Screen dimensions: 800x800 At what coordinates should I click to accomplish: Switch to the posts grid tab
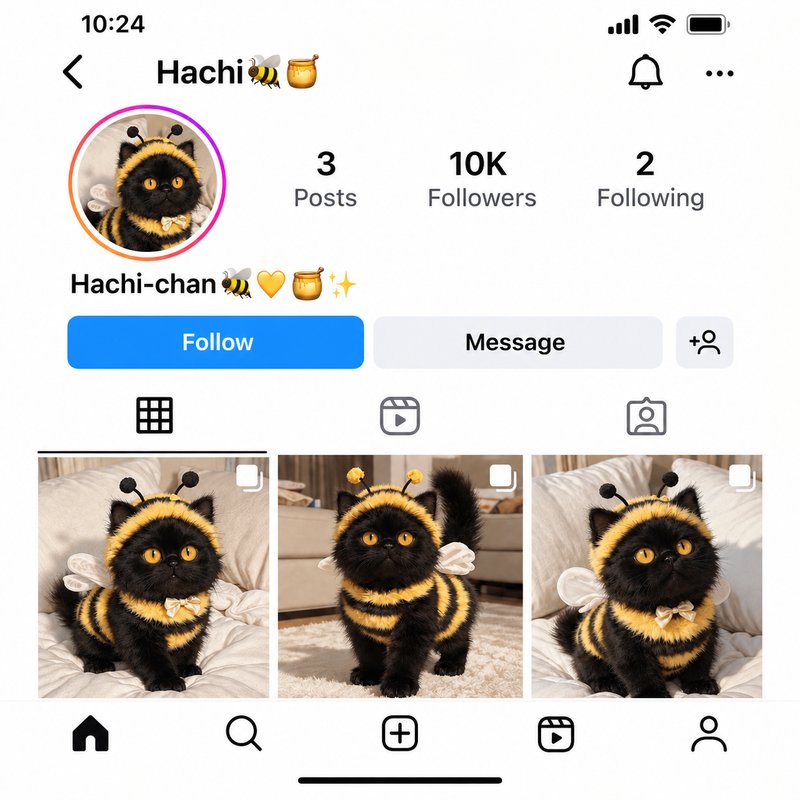tap(154, 415)
